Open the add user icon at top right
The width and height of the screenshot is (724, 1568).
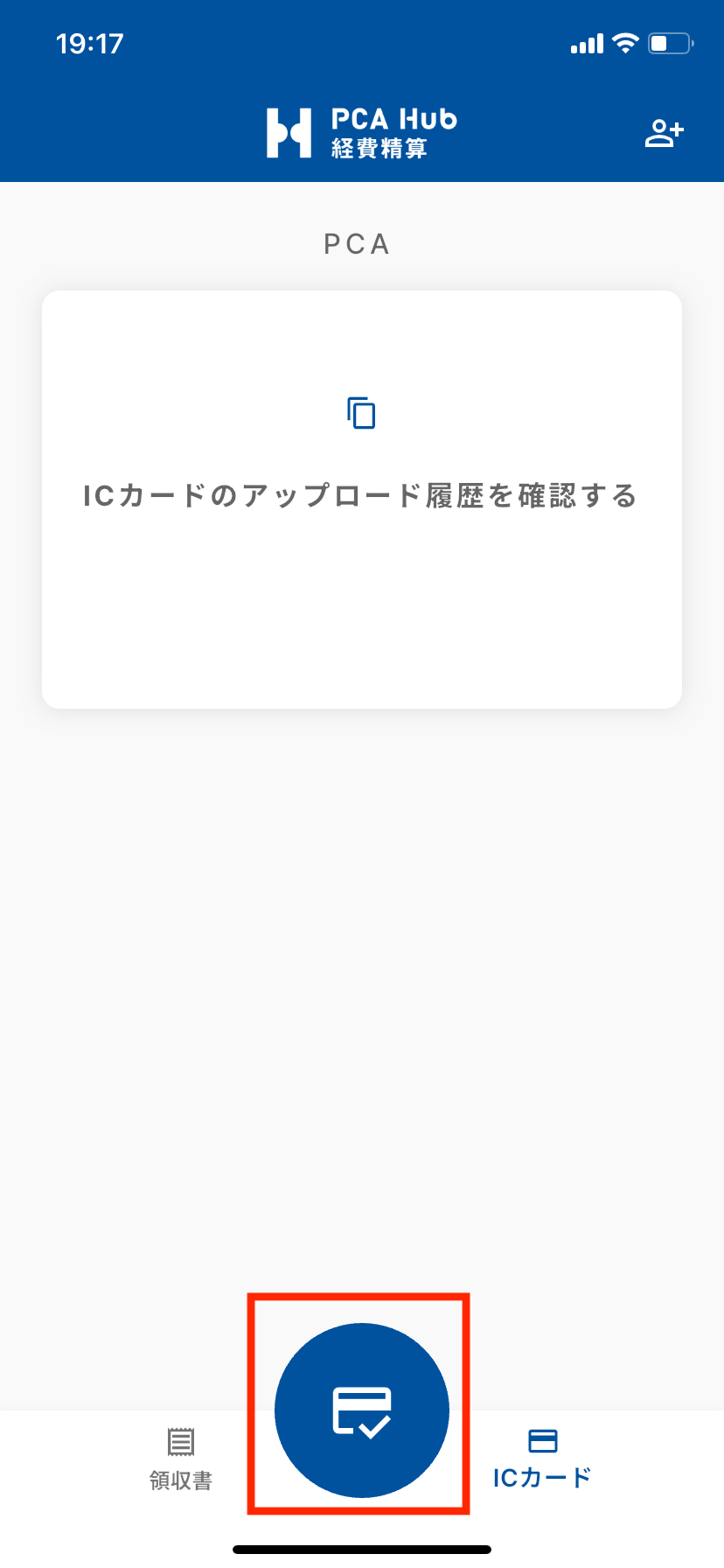tap(665, 131)
